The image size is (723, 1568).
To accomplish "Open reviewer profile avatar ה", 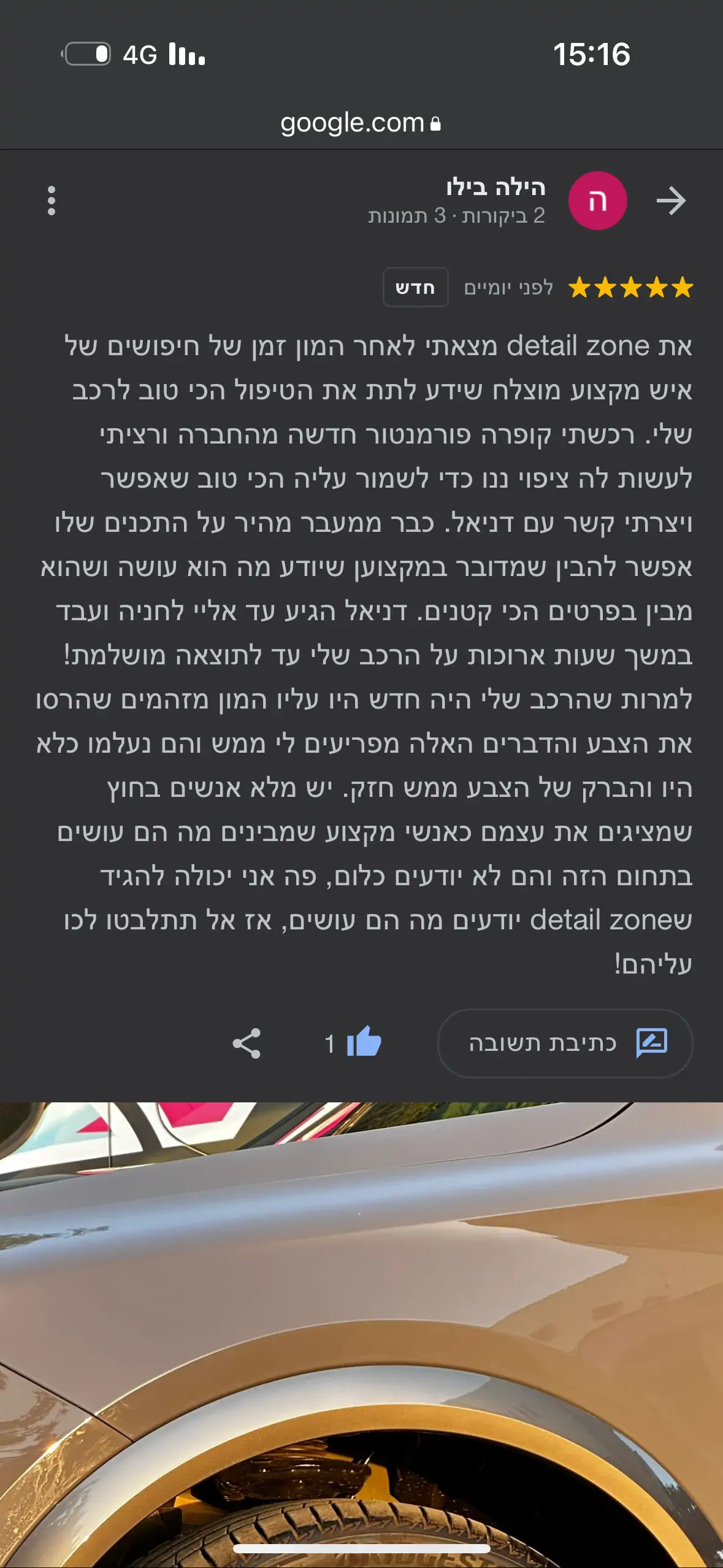I will tap(597, 201).
